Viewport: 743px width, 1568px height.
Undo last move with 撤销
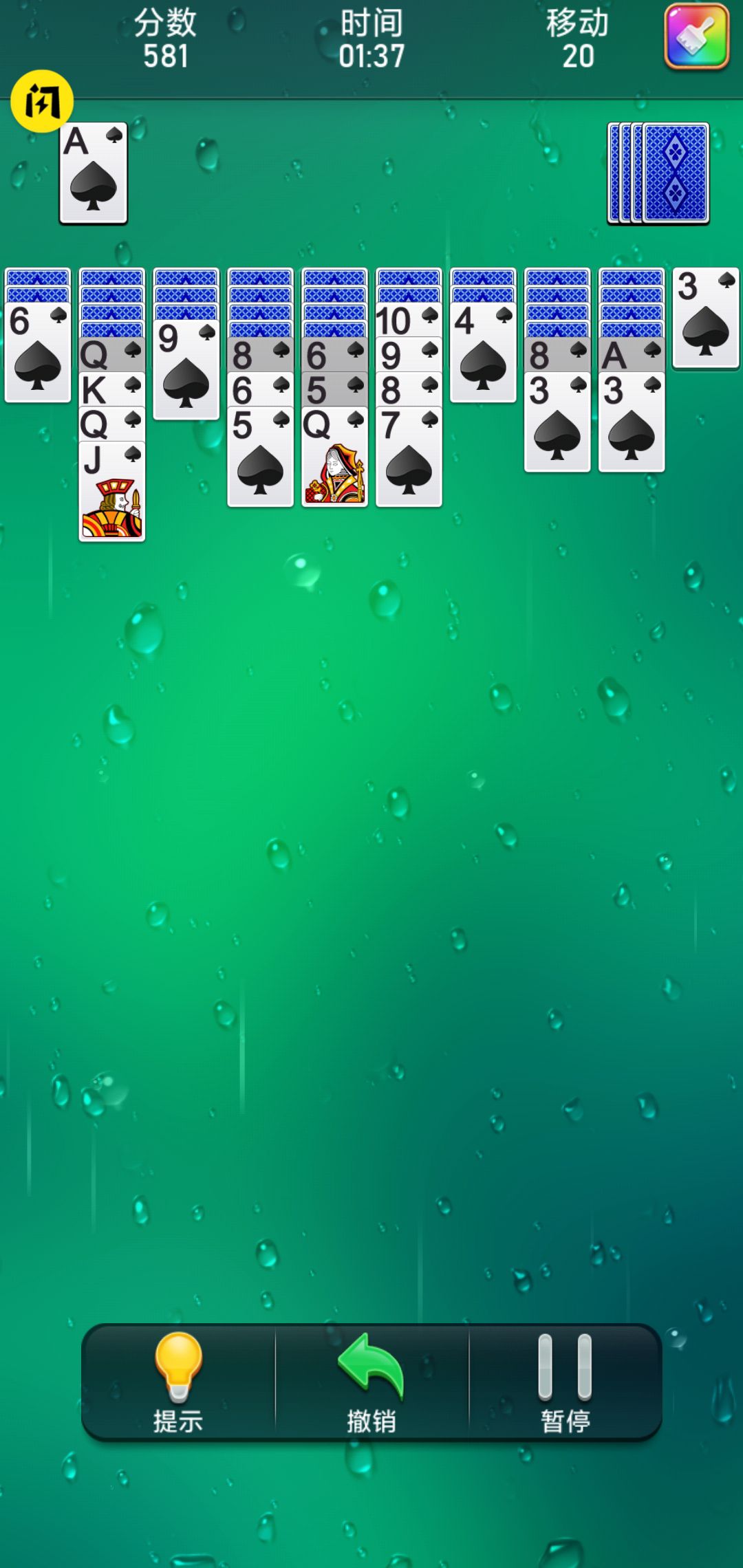(371, 1382)
